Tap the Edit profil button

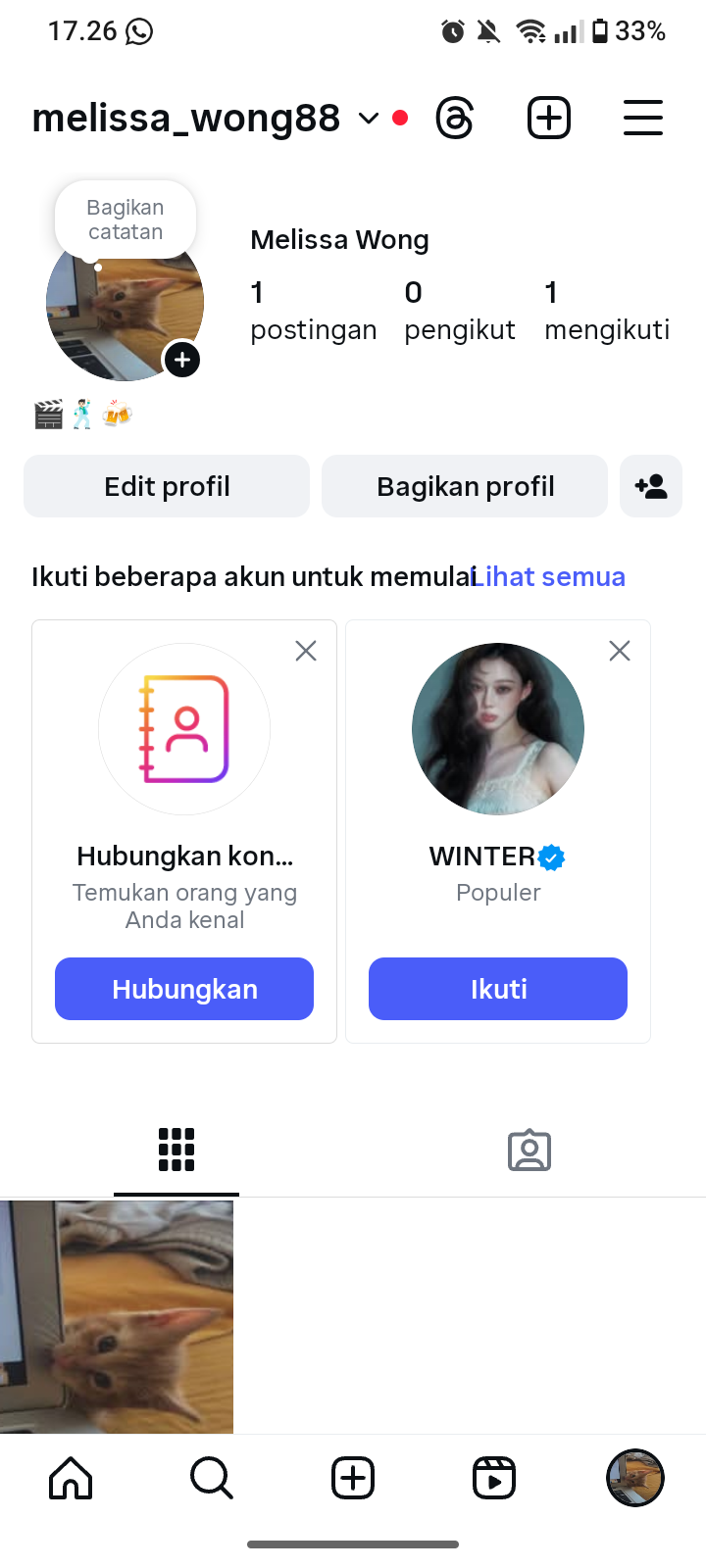coord(167,486)
